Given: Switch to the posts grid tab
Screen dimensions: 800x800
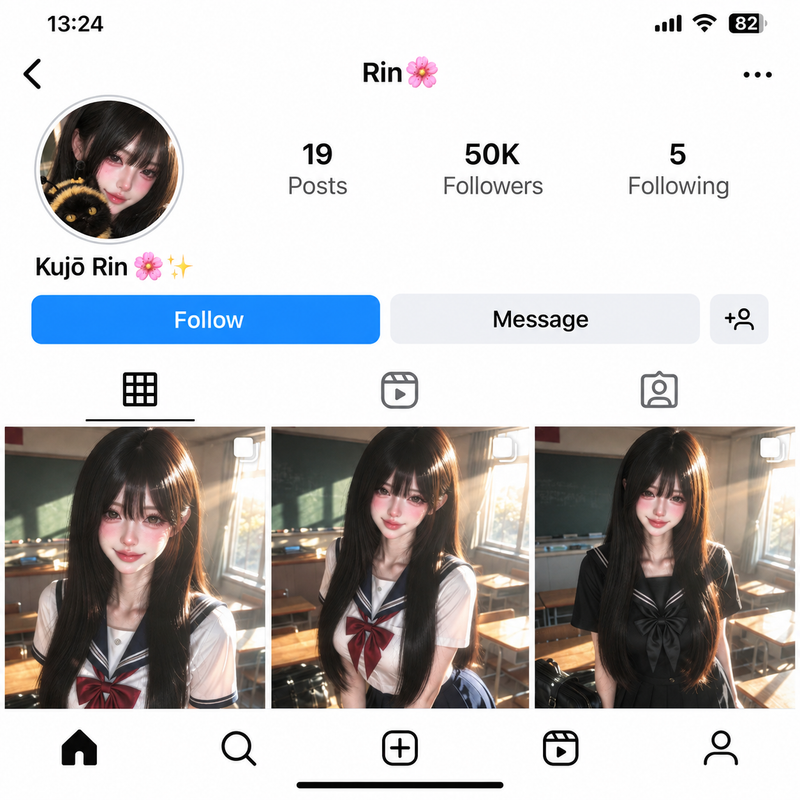Looking at the screenshot, I should pos(140,390).
